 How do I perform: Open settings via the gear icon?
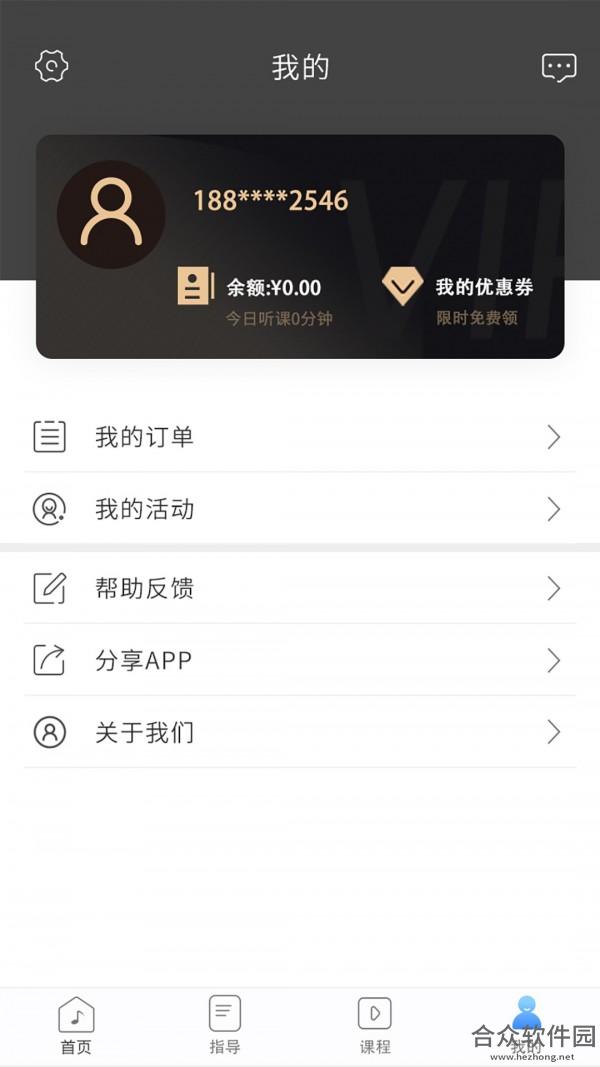(x=52, y=67)
